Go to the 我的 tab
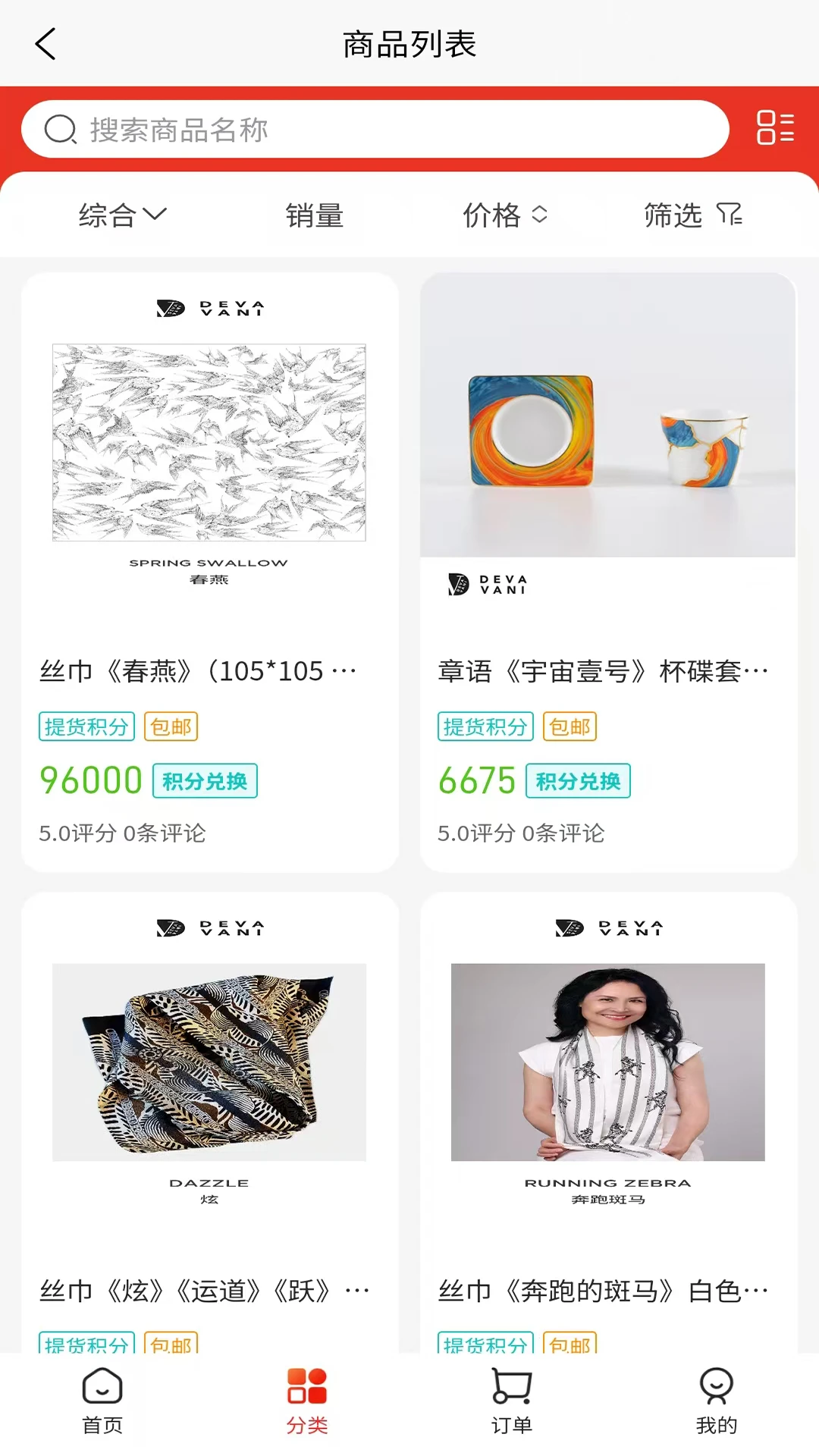This screenshot has height=1456, width=819. [x=716, y=1401]
